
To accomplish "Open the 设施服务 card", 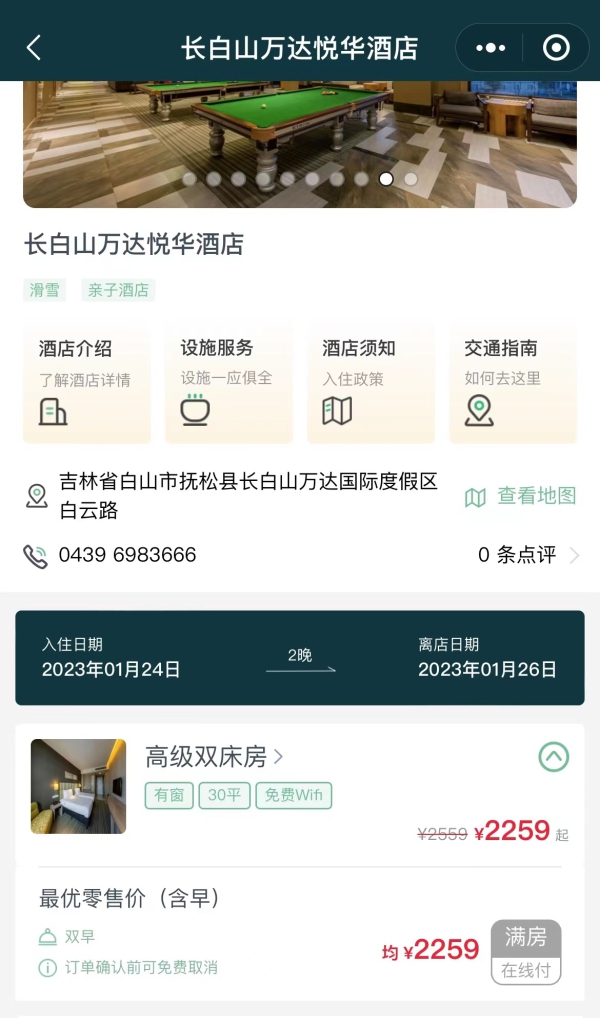I will (229, 384).
